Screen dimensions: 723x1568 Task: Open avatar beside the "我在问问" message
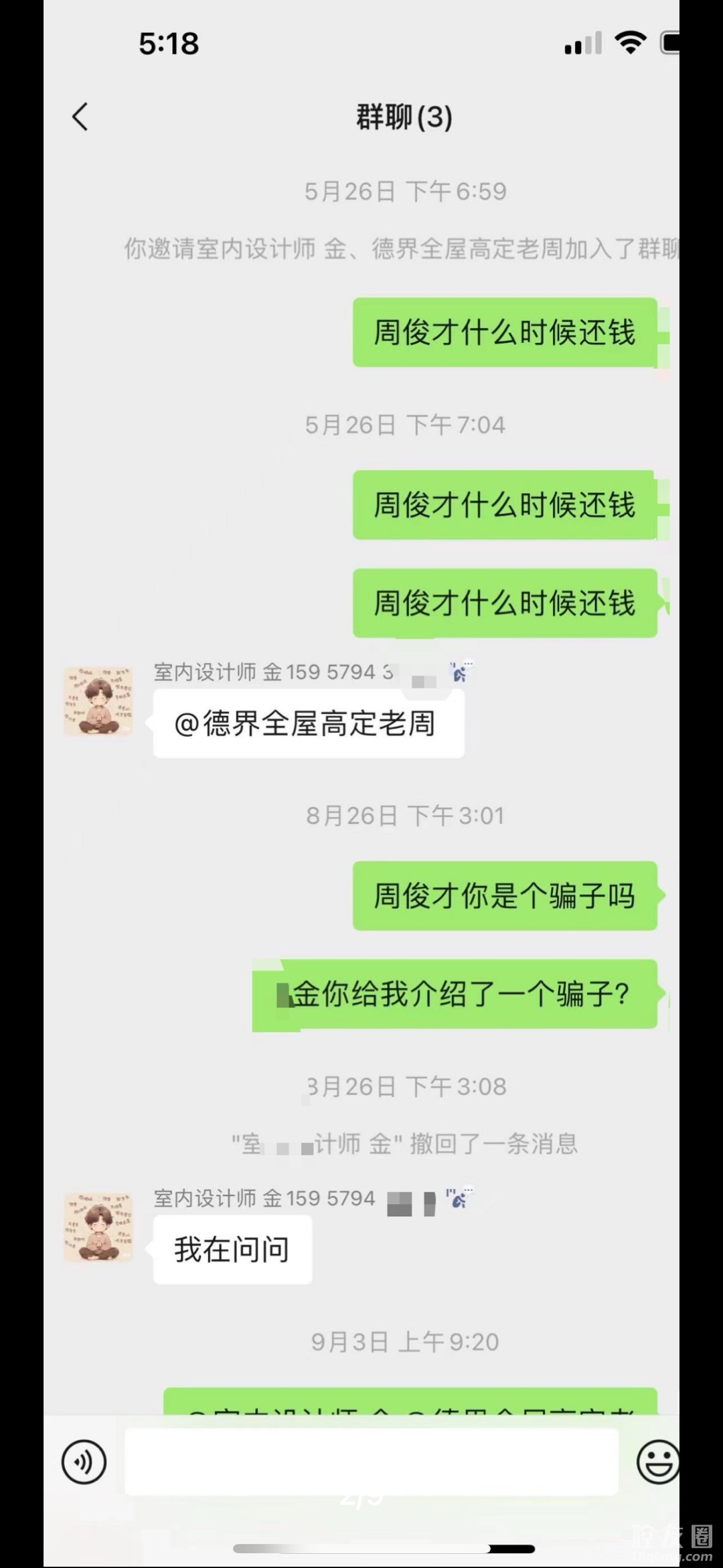[98, 1228]
